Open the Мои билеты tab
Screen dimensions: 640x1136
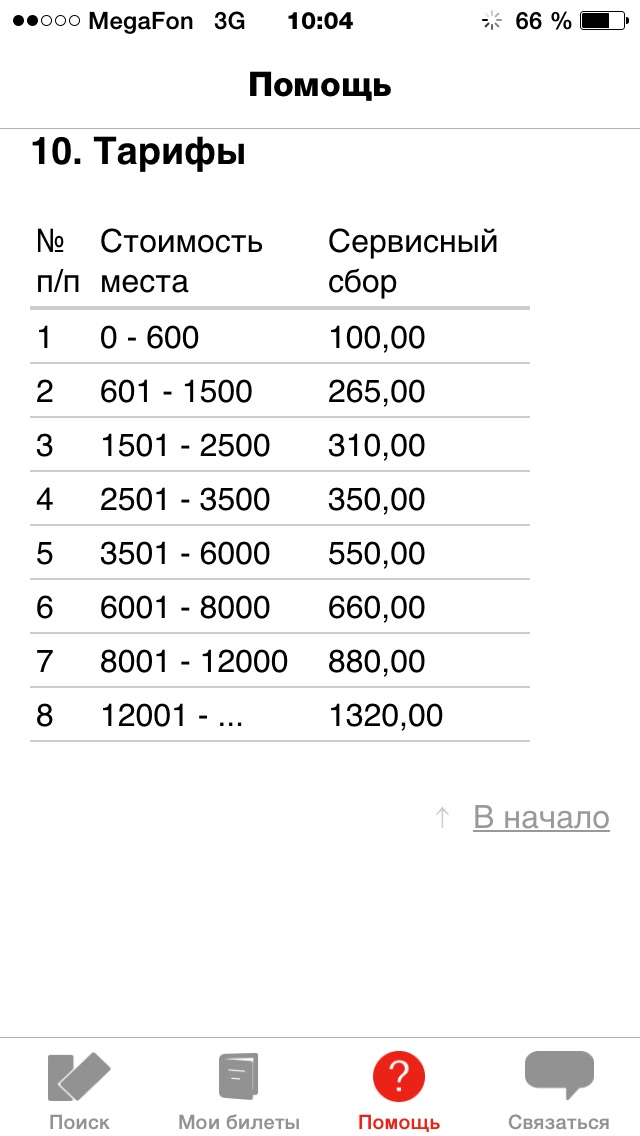click(238, 1089)
